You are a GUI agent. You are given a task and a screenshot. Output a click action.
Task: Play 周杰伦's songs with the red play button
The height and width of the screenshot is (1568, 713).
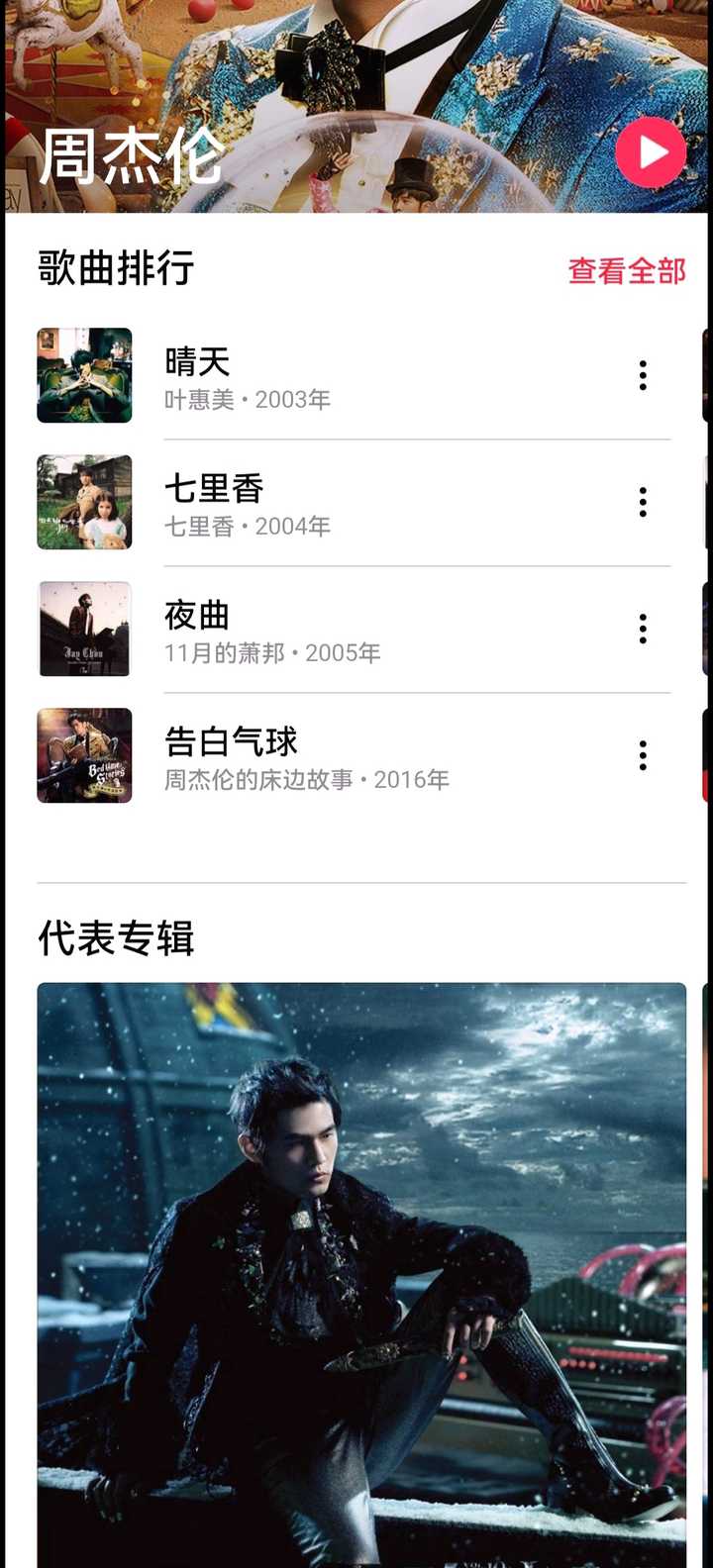click(x=650, y=153)
